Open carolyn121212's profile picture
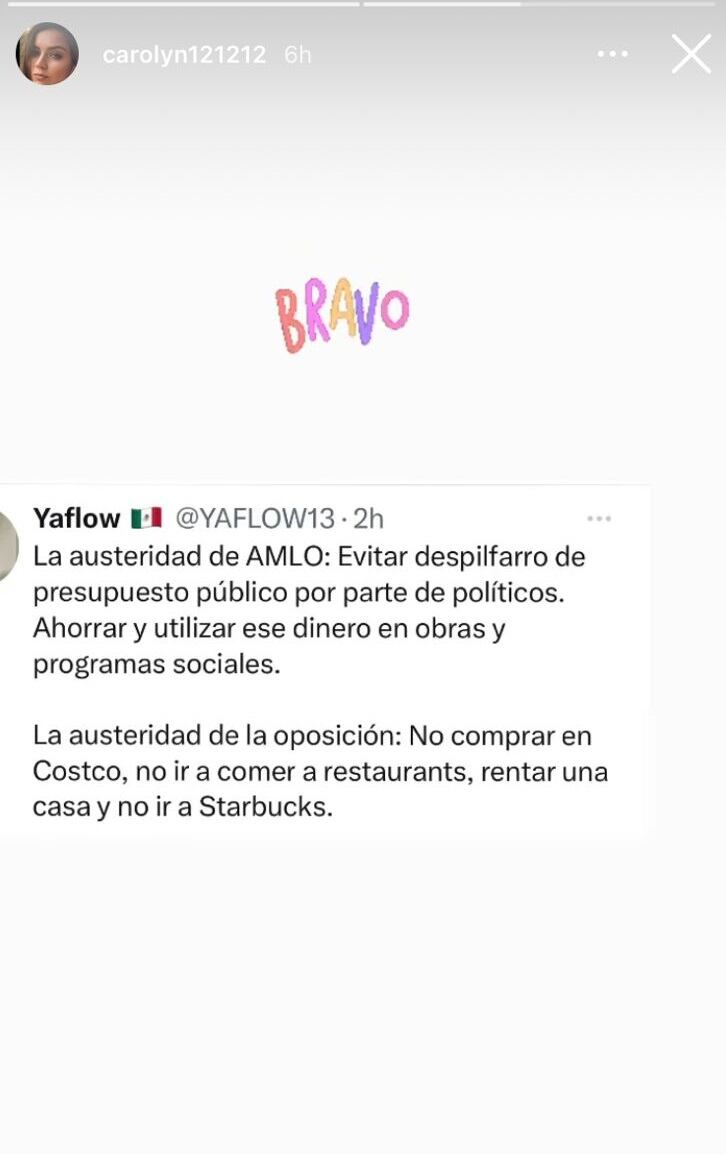 47,54
